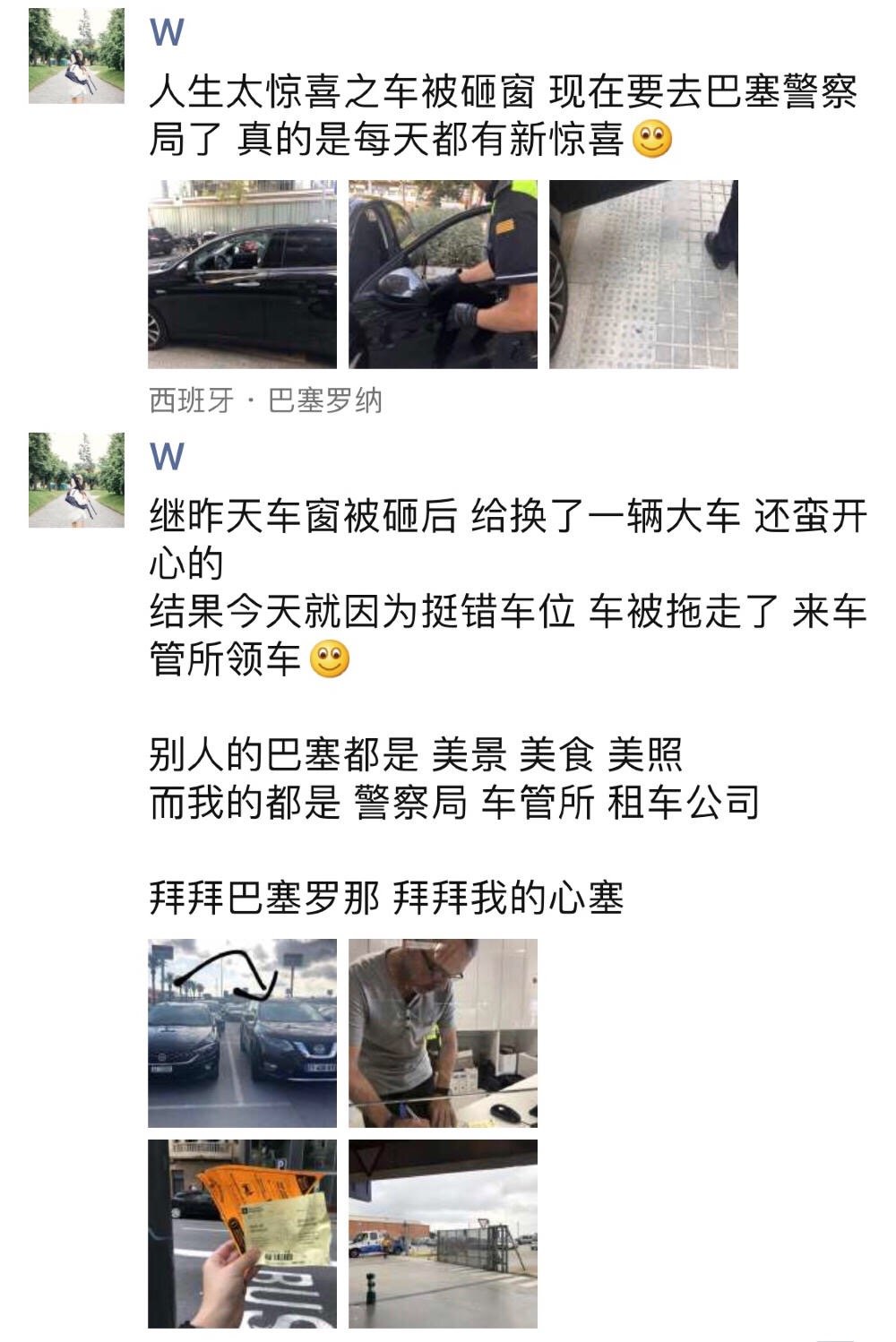View the photo of two parked cars

242,1033
